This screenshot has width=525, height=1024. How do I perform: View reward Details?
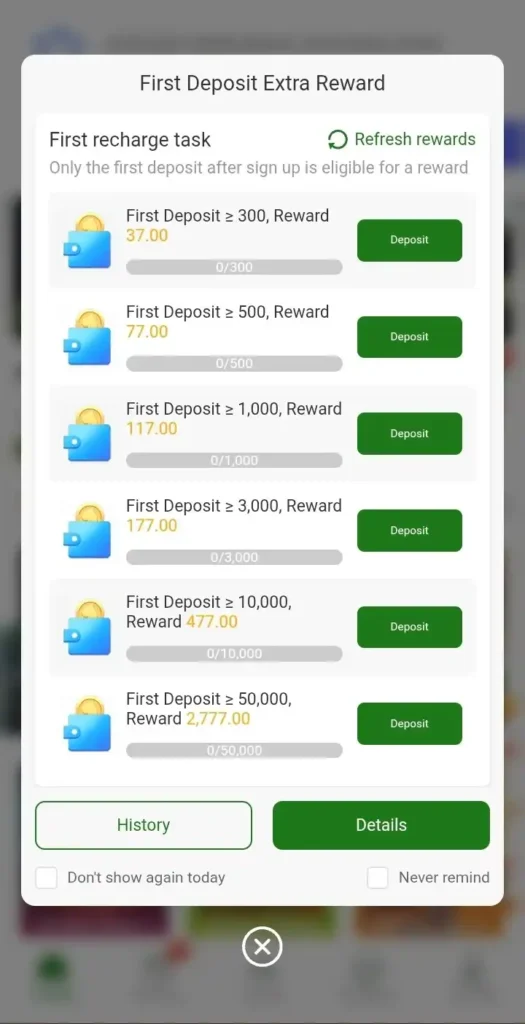pos(381,825)
